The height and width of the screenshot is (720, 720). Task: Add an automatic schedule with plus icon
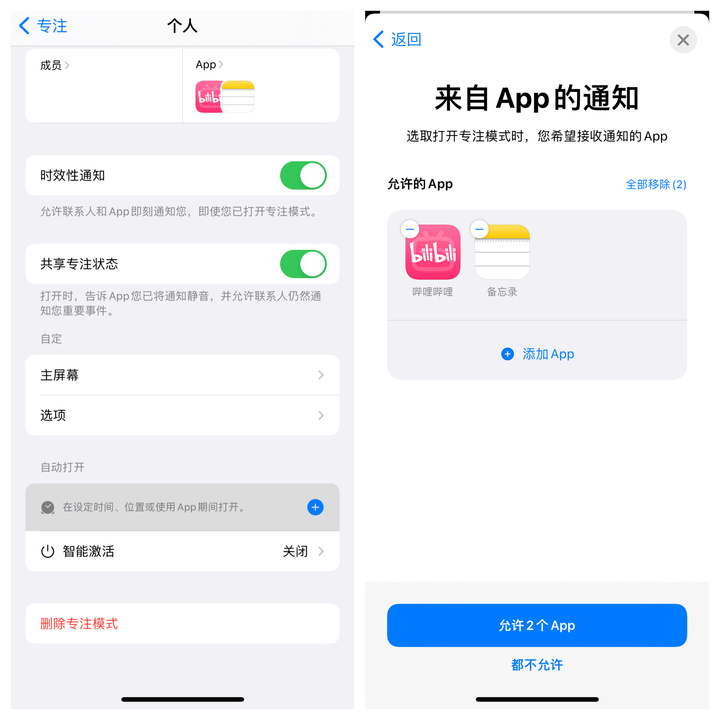(x=315, y=507)
